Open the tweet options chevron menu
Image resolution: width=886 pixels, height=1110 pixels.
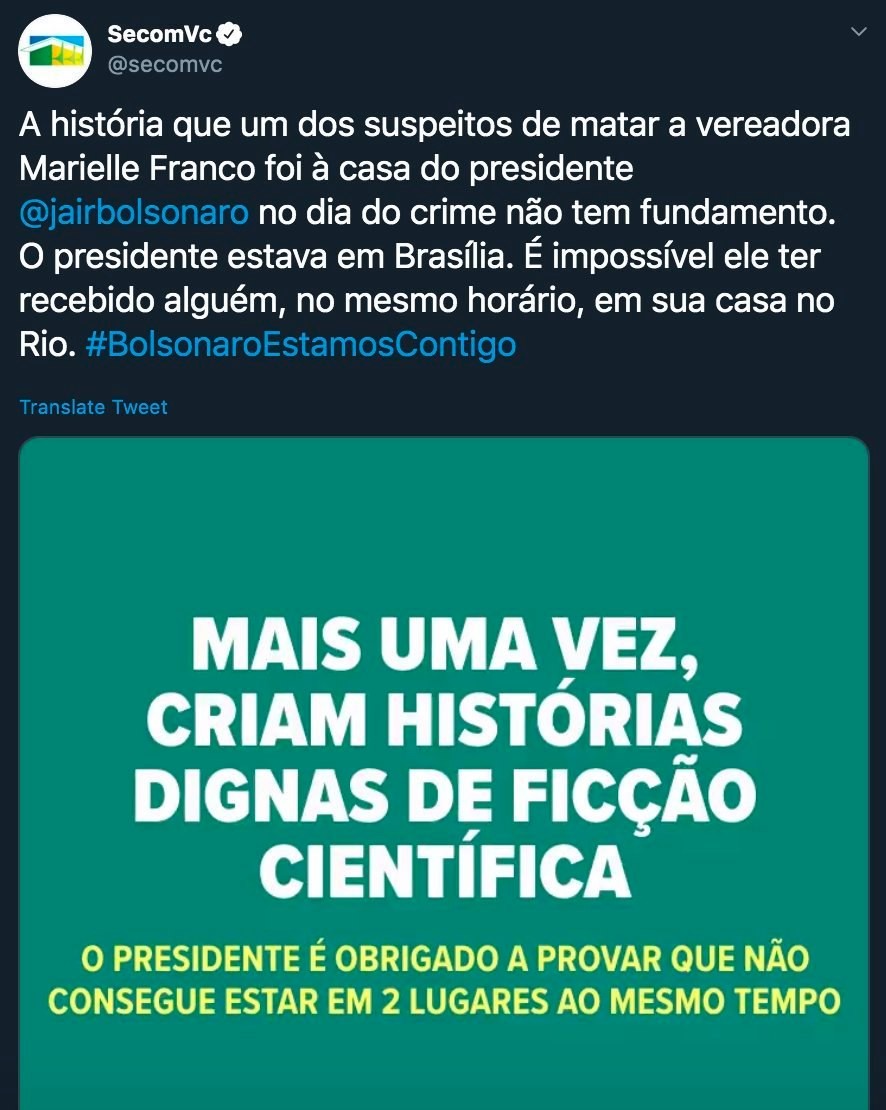[858, 32]
